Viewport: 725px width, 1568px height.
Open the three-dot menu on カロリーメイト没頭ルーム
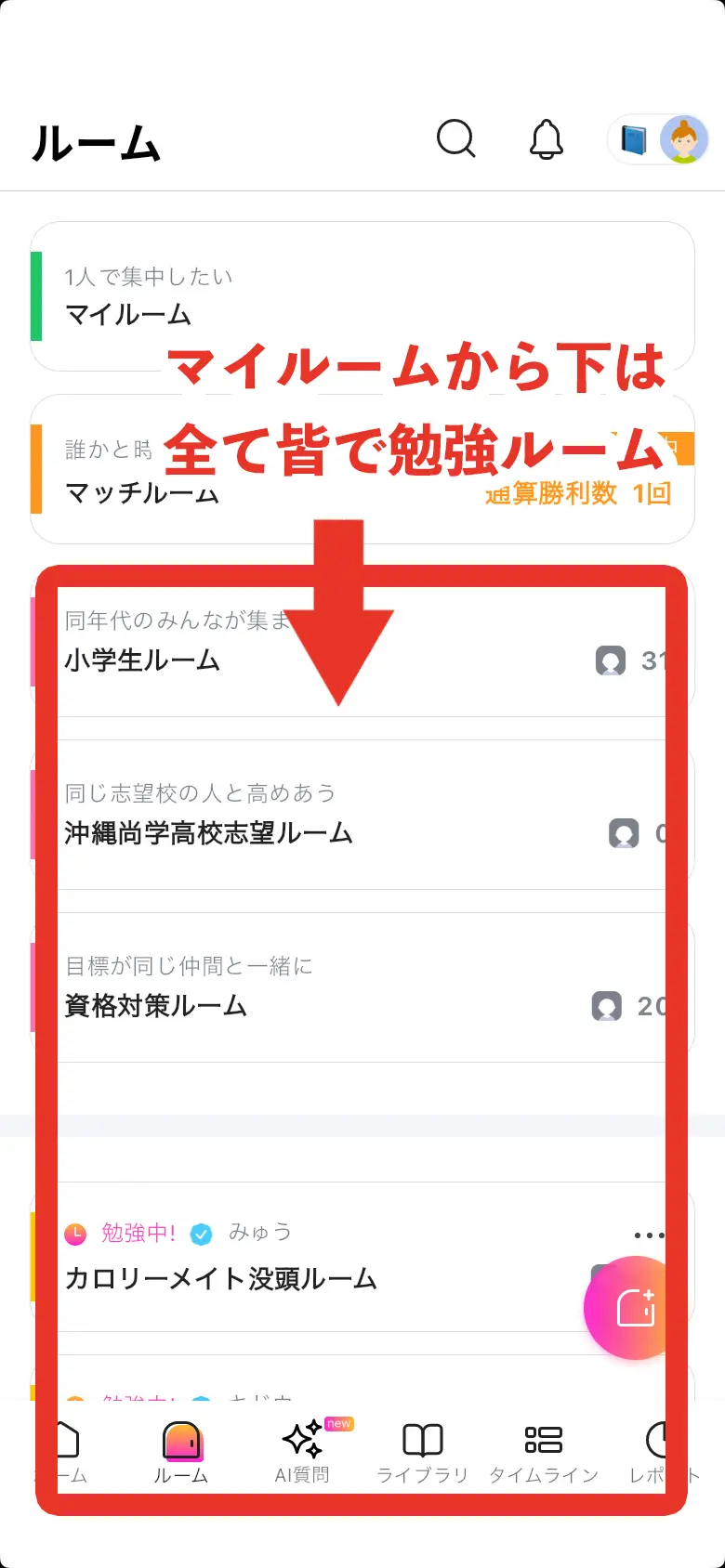click(x=648, y=1235)
